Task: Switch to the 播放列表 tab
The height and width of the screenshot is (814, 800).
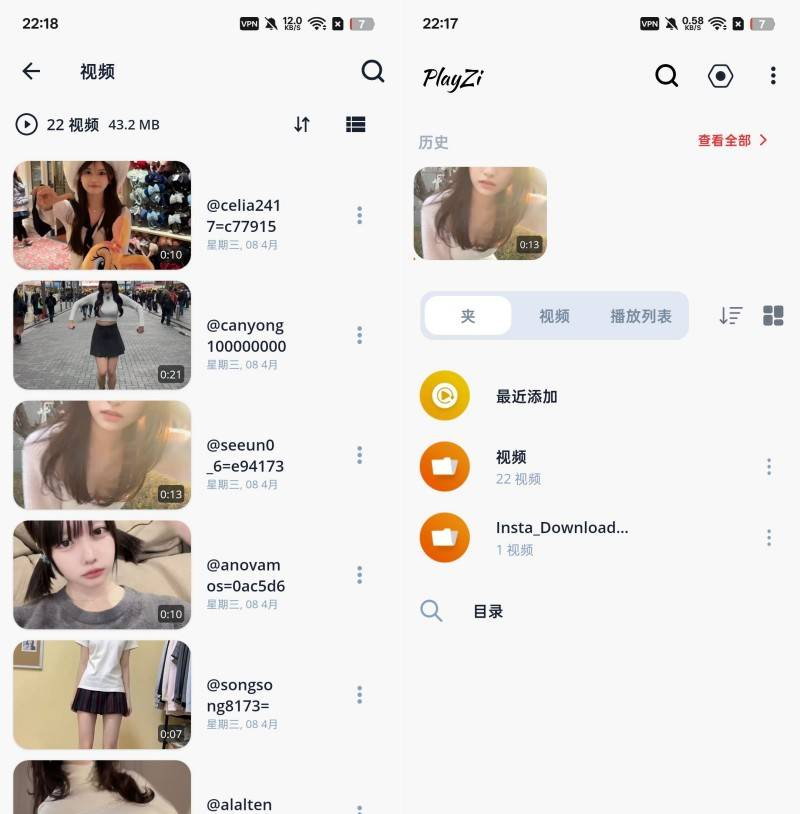Action: 641,316
